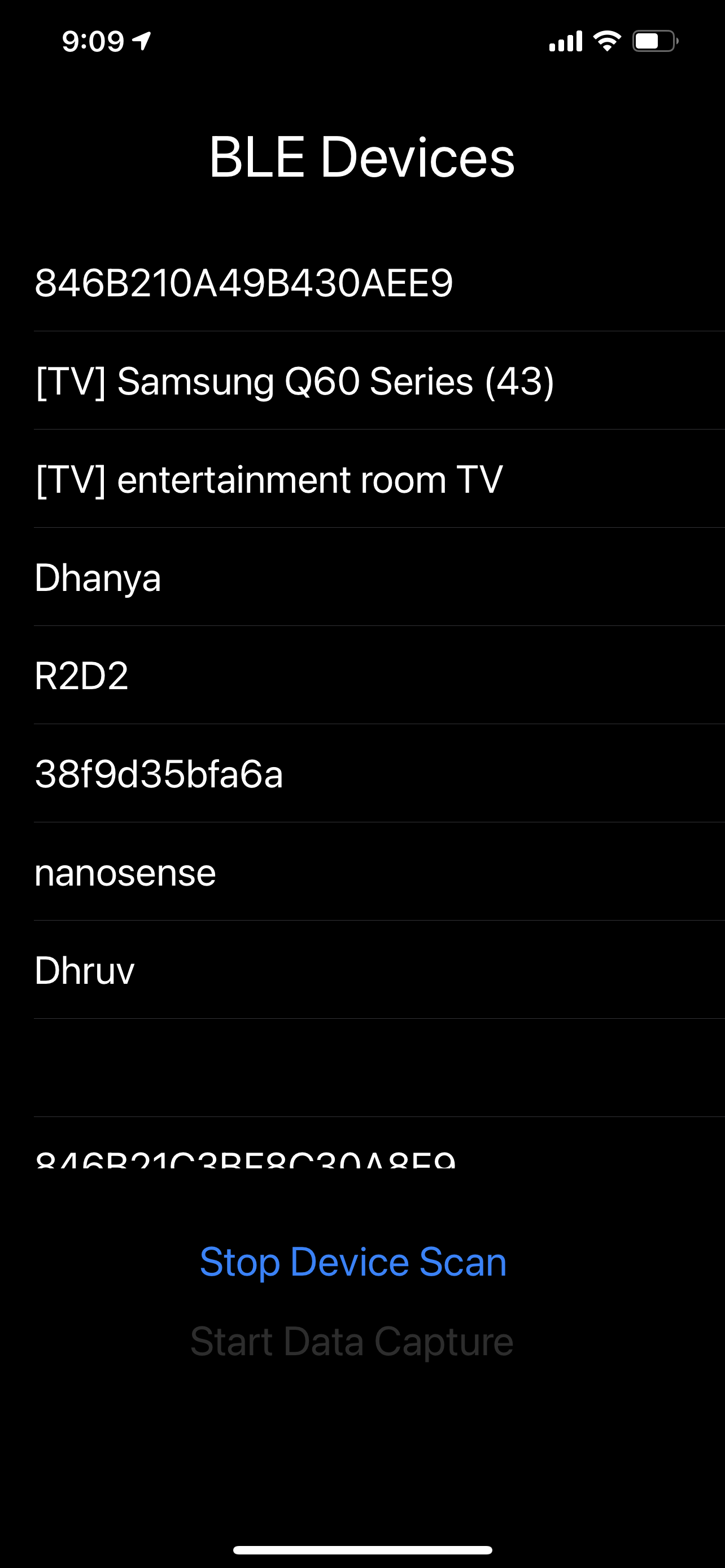Select device 846B210A49B430AEE9
The height and width of the screenshot is (1568, 725).
point(362,282)
